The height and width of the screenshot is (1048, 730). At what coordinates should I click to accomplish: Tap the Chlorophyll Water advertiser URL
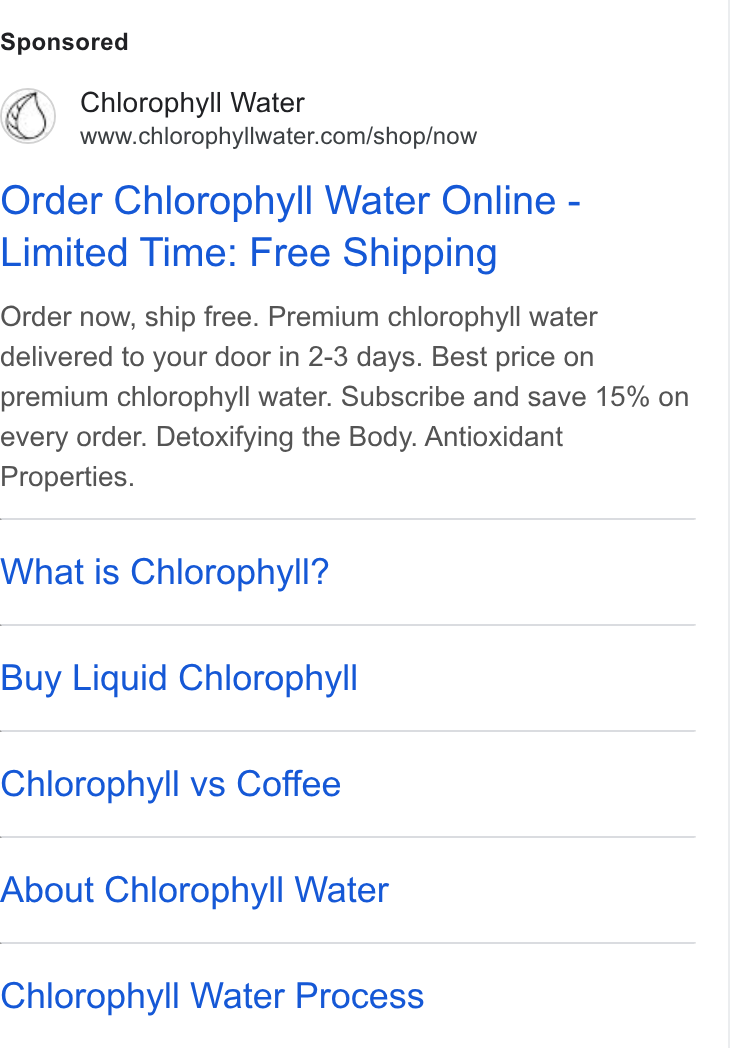[x=278, y=136]
